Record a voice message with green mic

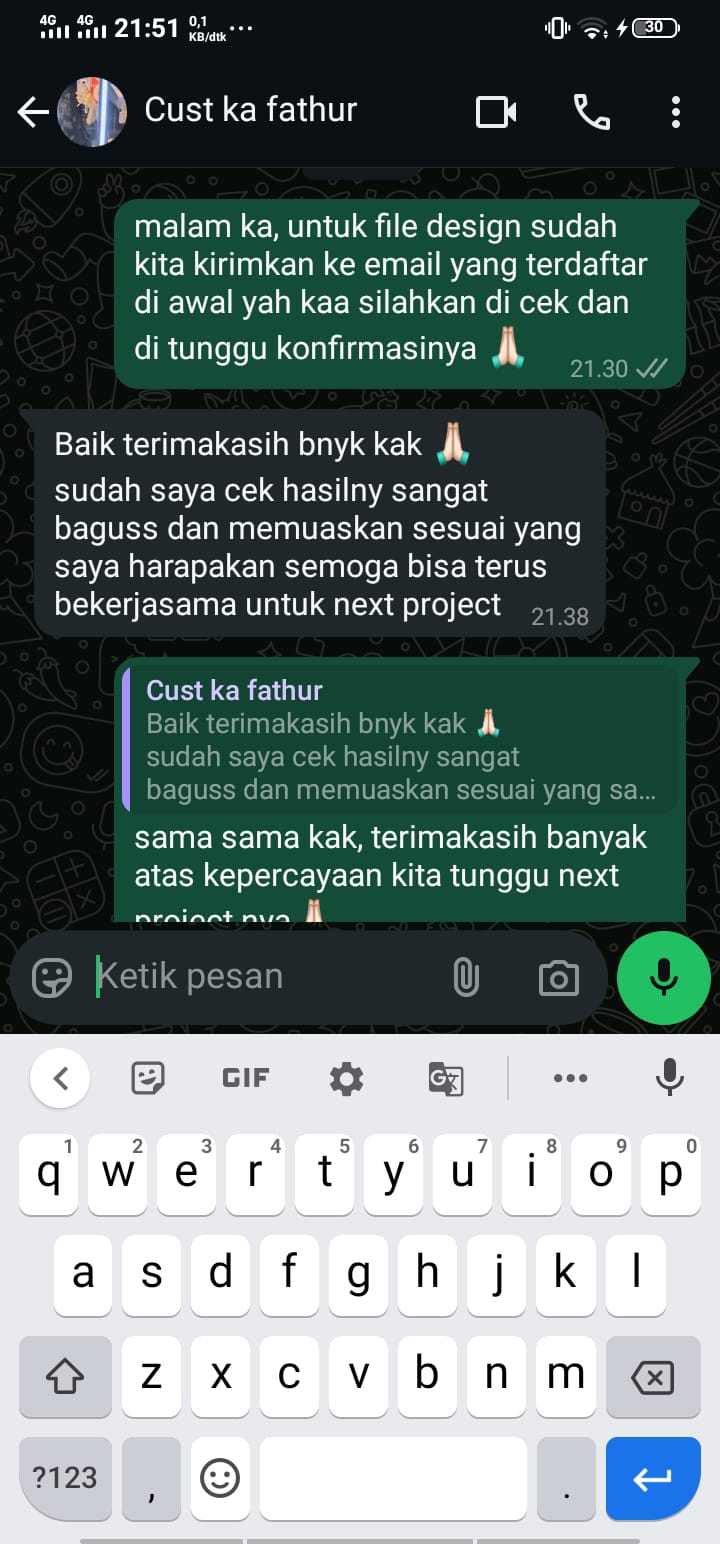coord(664,977)
